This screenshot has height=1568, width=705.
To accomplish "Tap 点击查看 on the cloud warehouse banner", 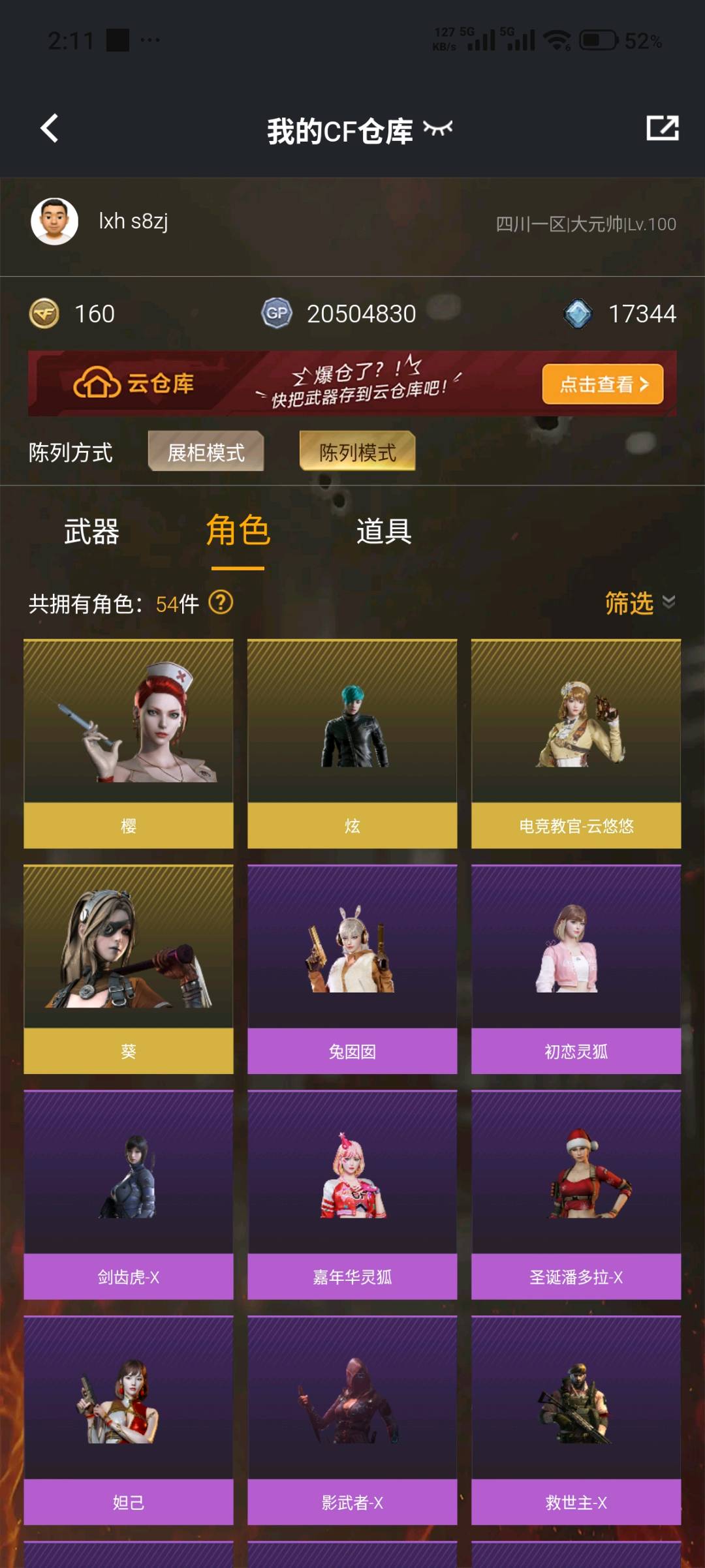I will click(x=603, y=384).
